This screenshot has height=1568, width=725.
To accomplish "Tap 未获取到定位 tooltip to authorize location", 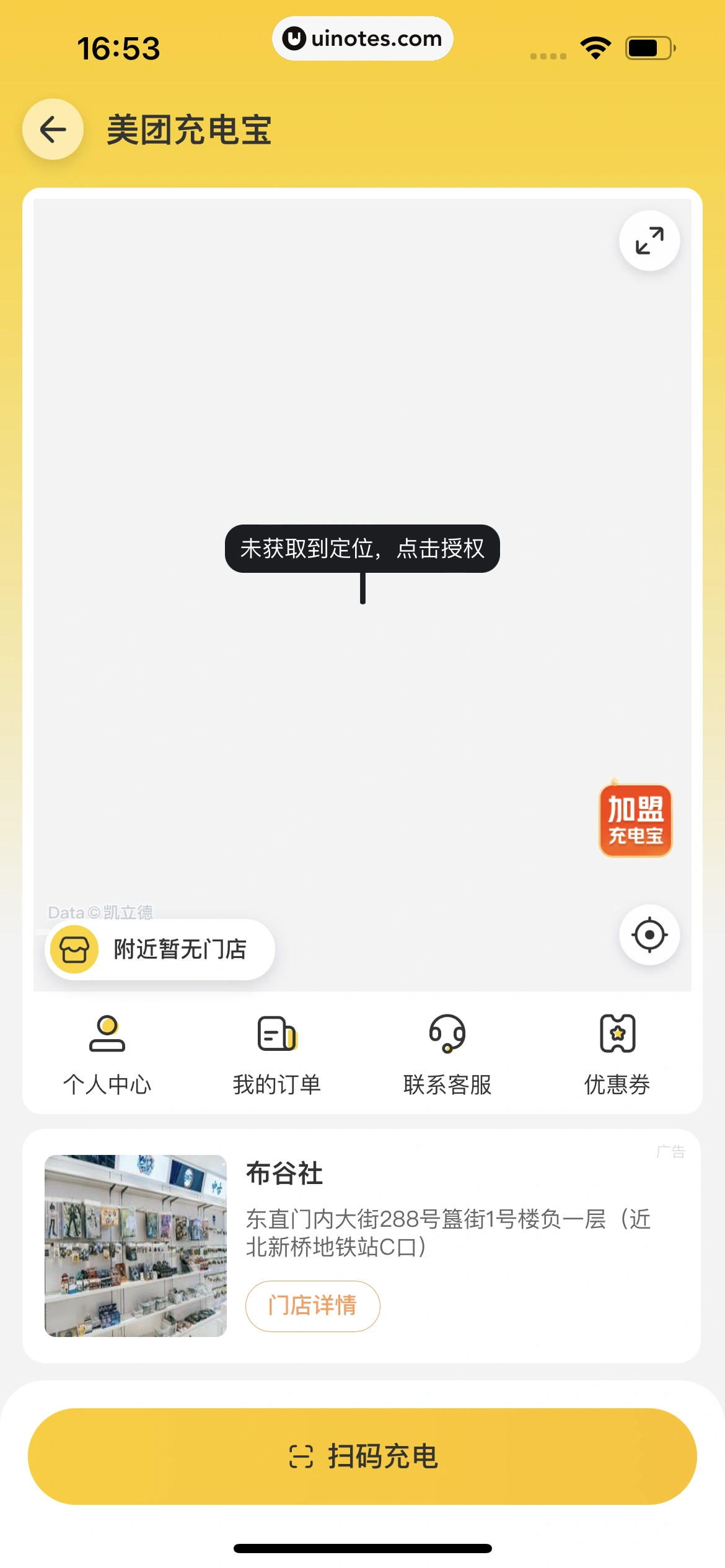I will tap(362, 549).
